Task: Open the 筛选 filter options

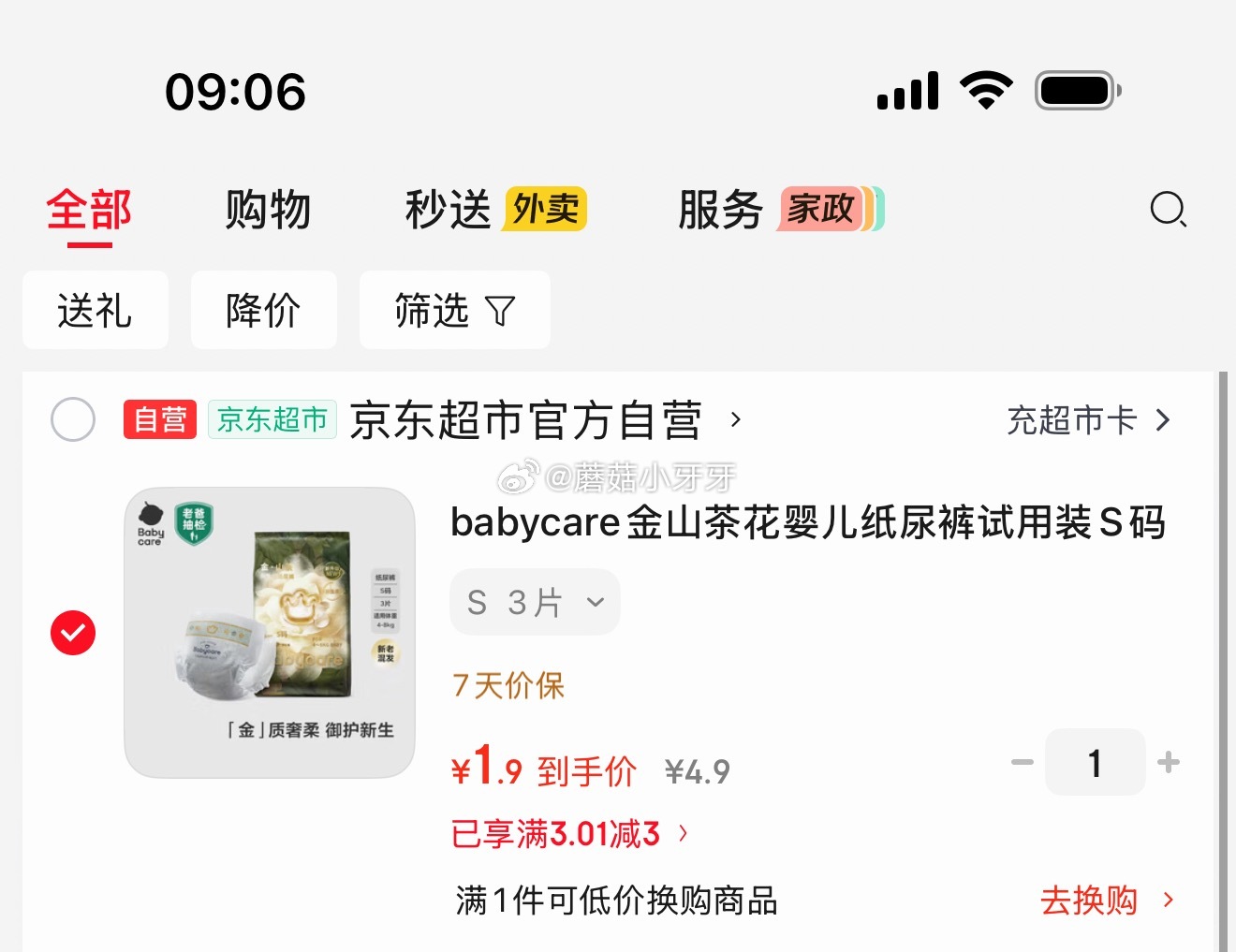Action: tap(454, 311)
